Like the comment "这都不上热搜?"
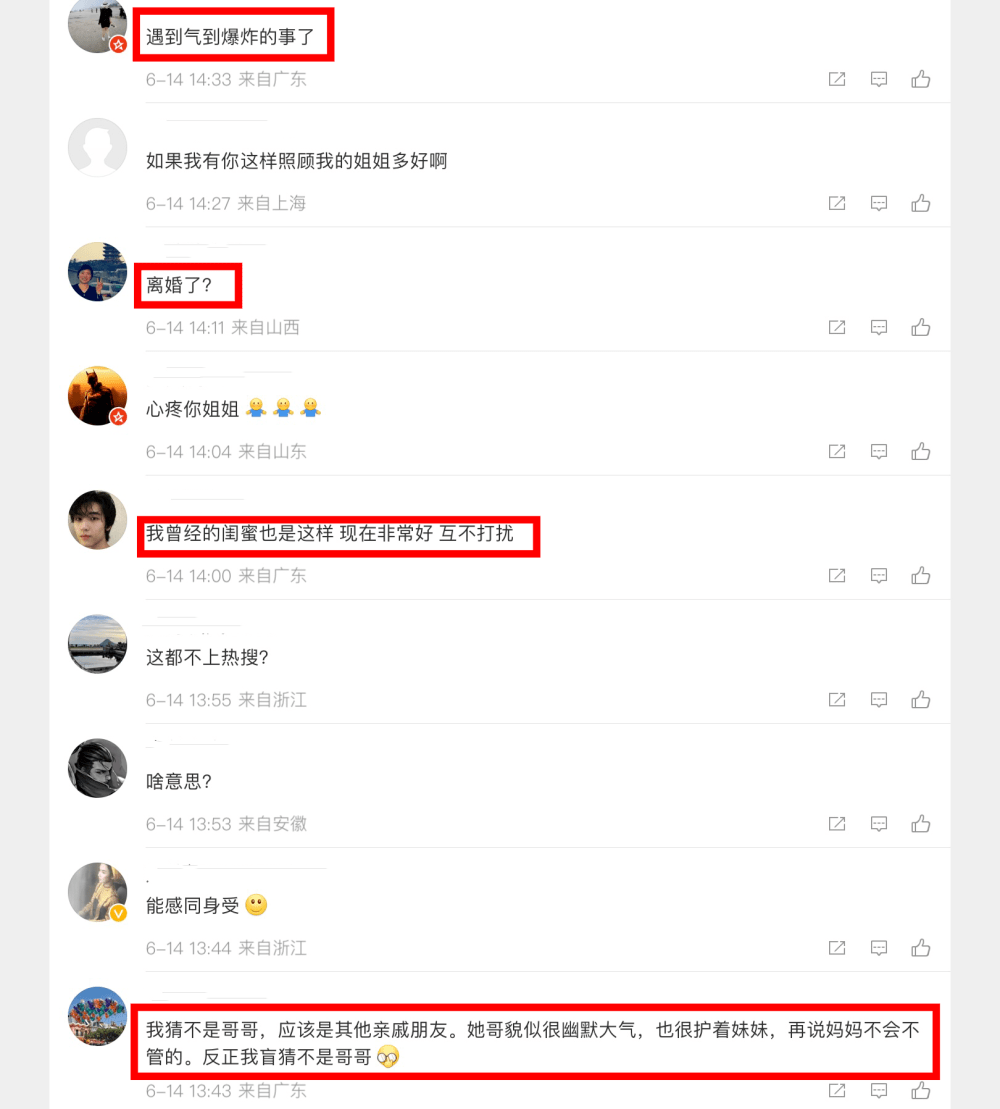Viewport: 1000px width, 1109px height. [x=920, y=699]
